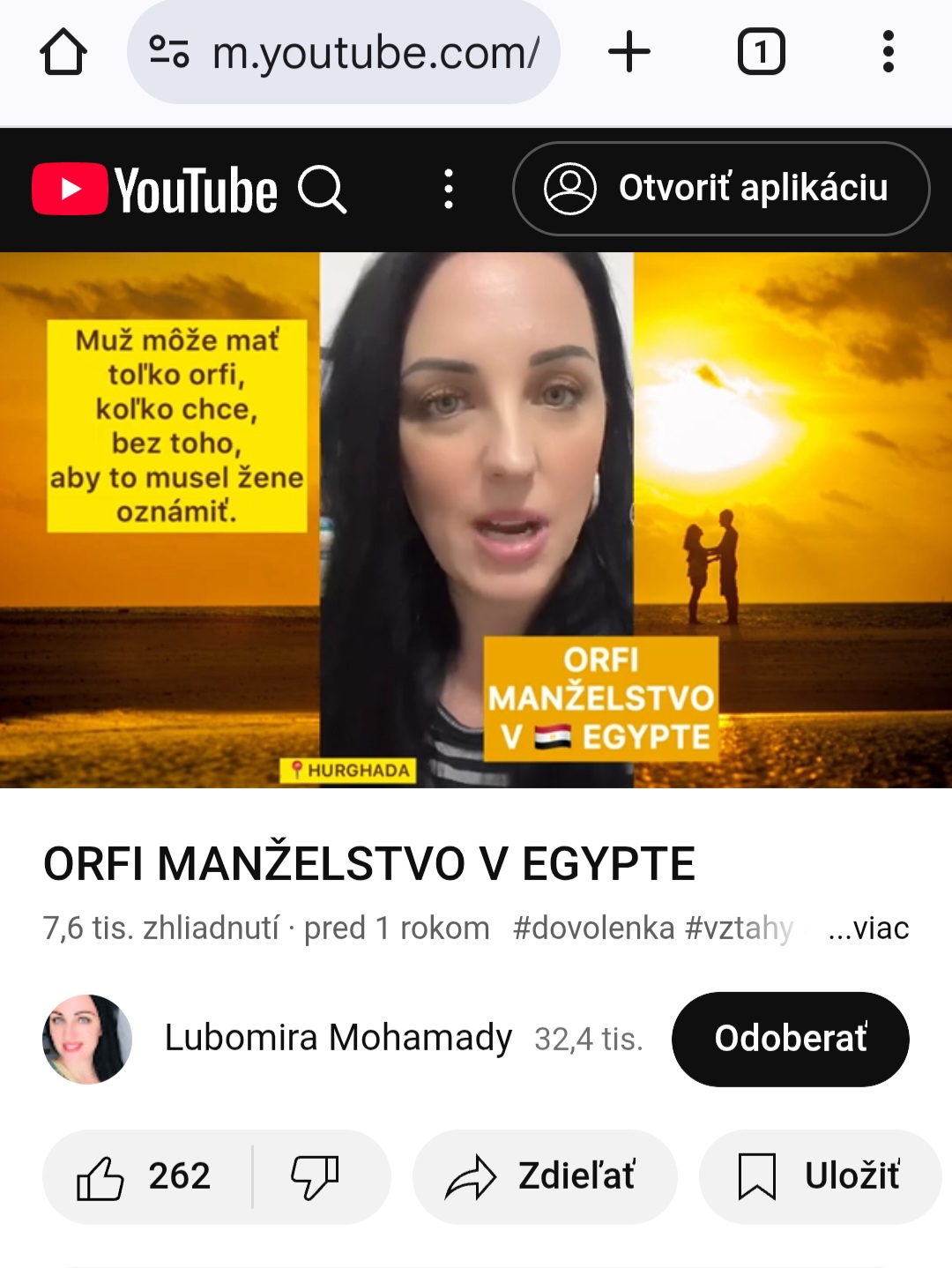Expand description with ...viac
The height and width of the screenshot is (1268, 952).
click(868, 929)
